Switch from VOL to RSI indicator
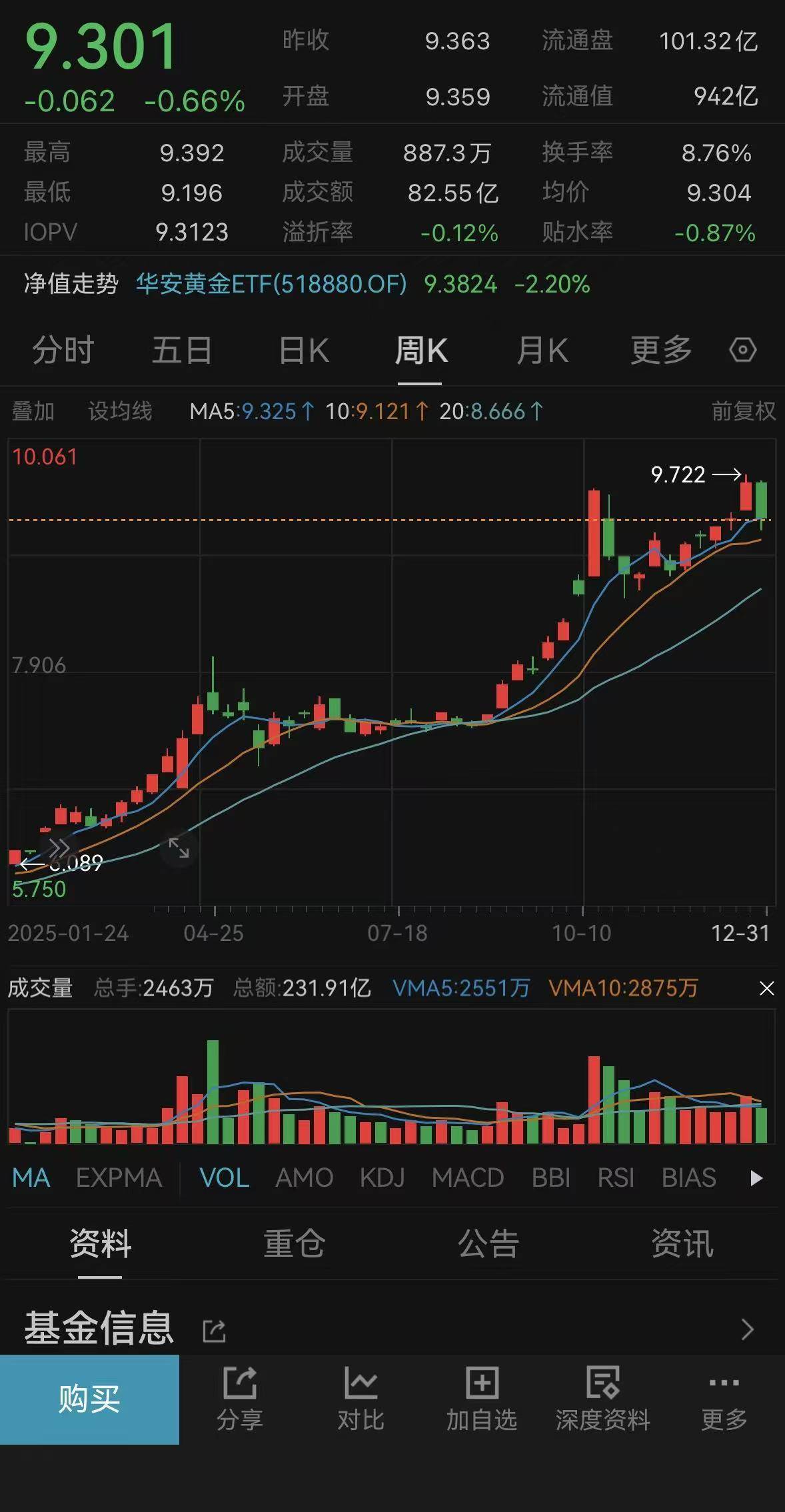 (x=616, y=1177)
